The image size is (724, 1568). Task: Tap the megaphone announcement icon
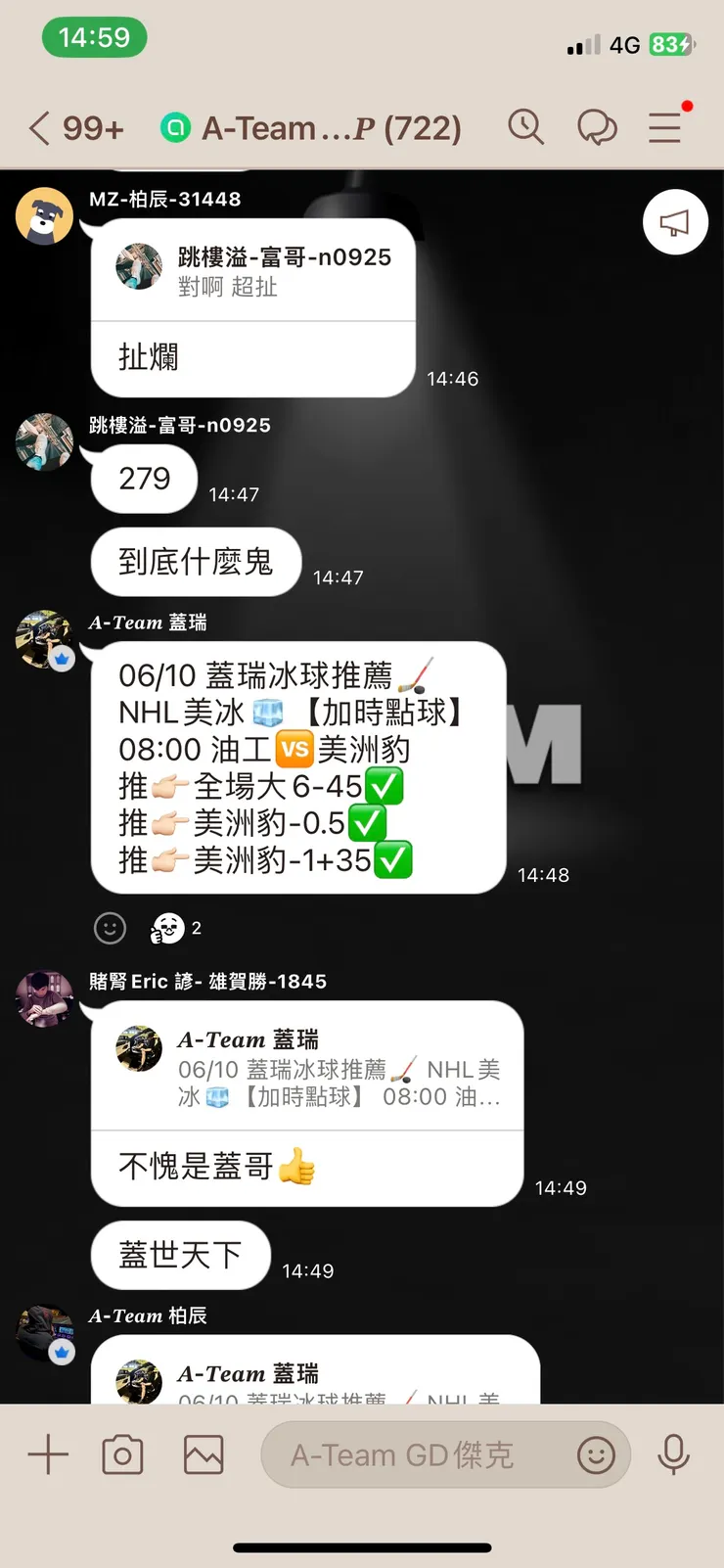pos(675,222)
